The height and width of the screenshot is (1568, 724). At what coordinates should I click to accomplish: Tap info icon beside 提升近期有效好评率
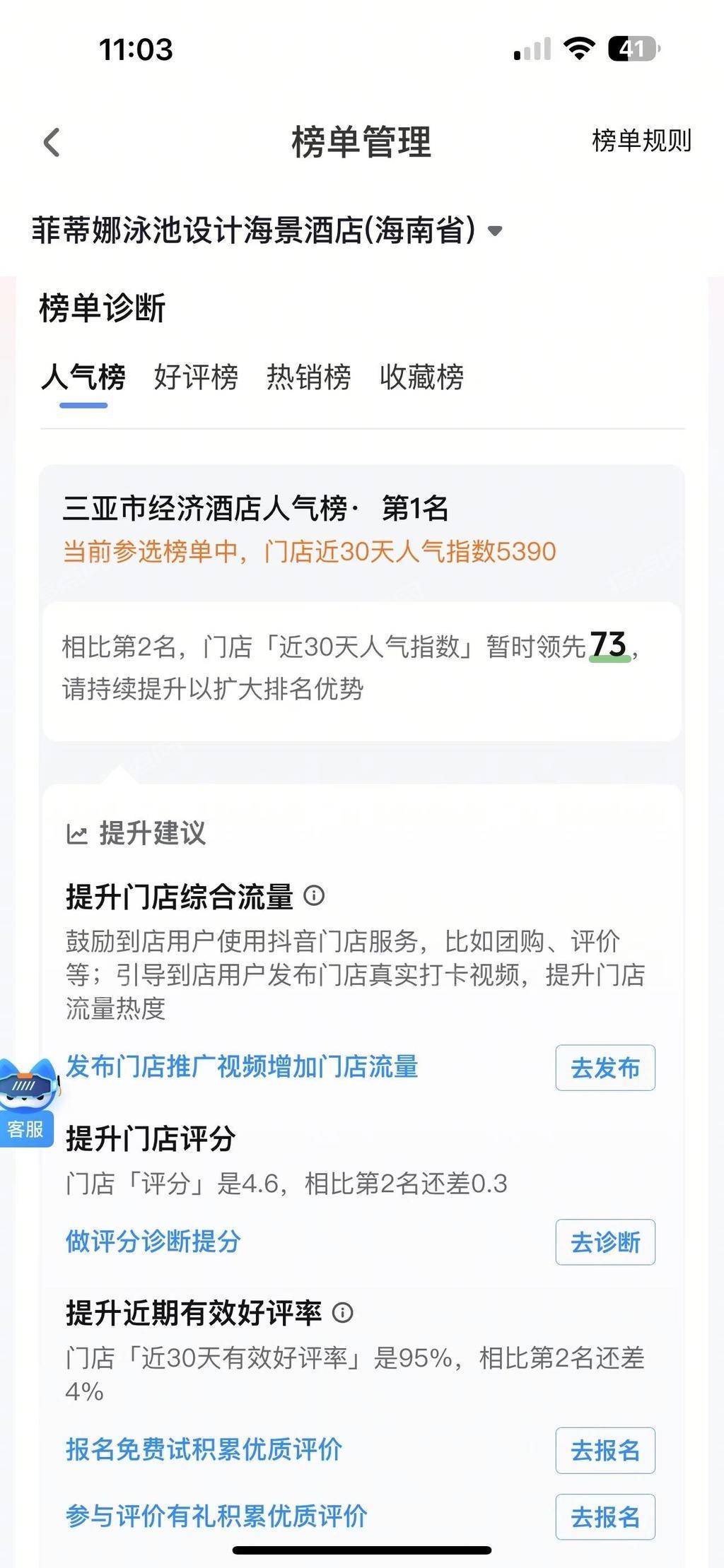click(343, 1313)
